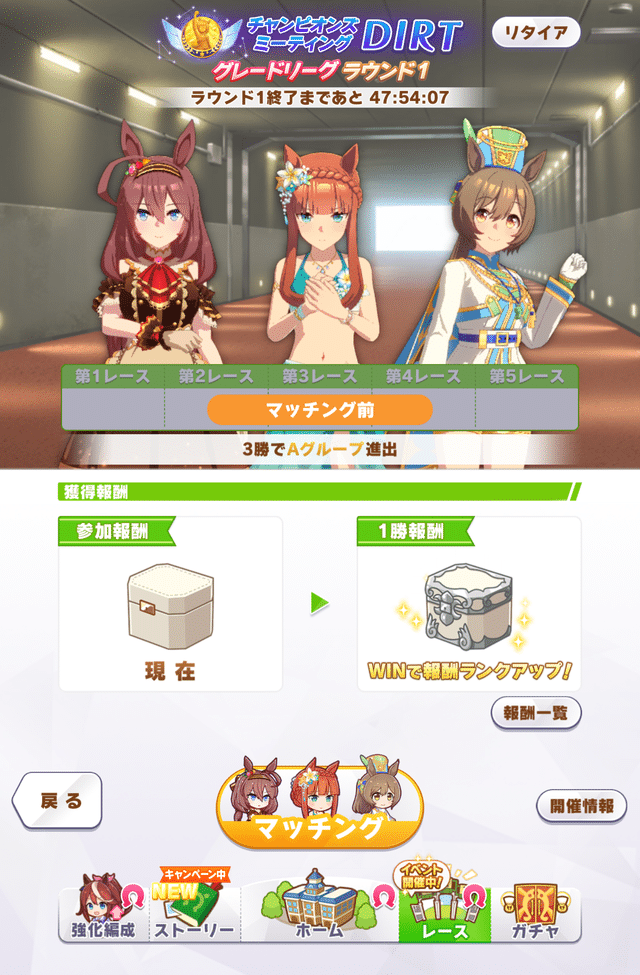
Task: Open the 報酬一覧 rewards list
Action: click(x=536, y=712)
